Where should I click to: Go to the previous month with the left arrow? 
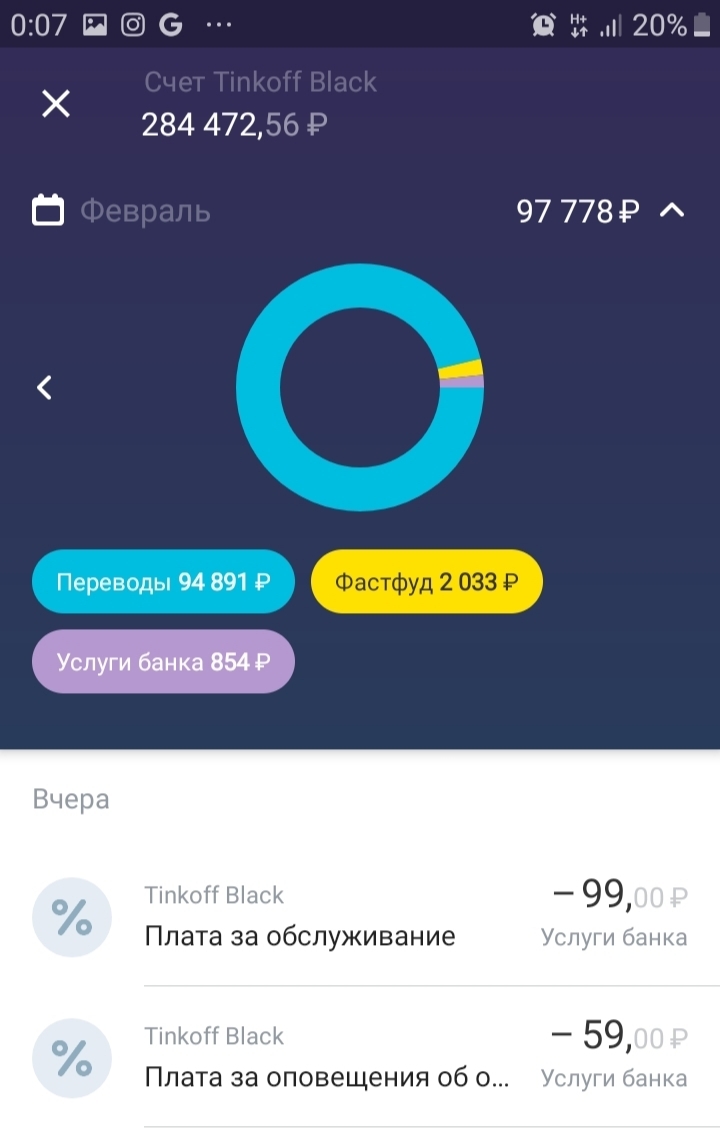pos(44,388)
